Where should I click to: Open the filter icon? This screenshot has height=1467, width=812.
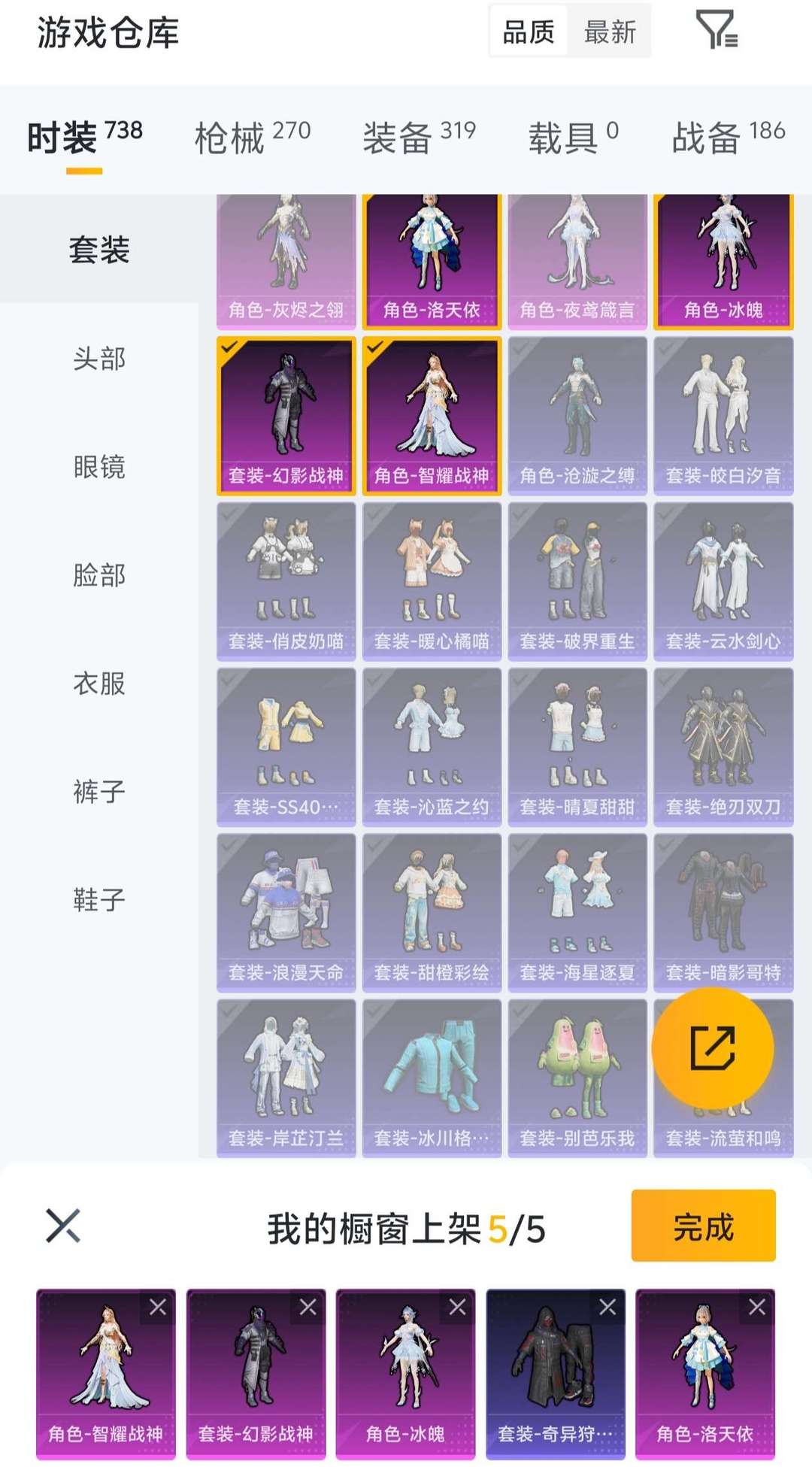(717, 31)
